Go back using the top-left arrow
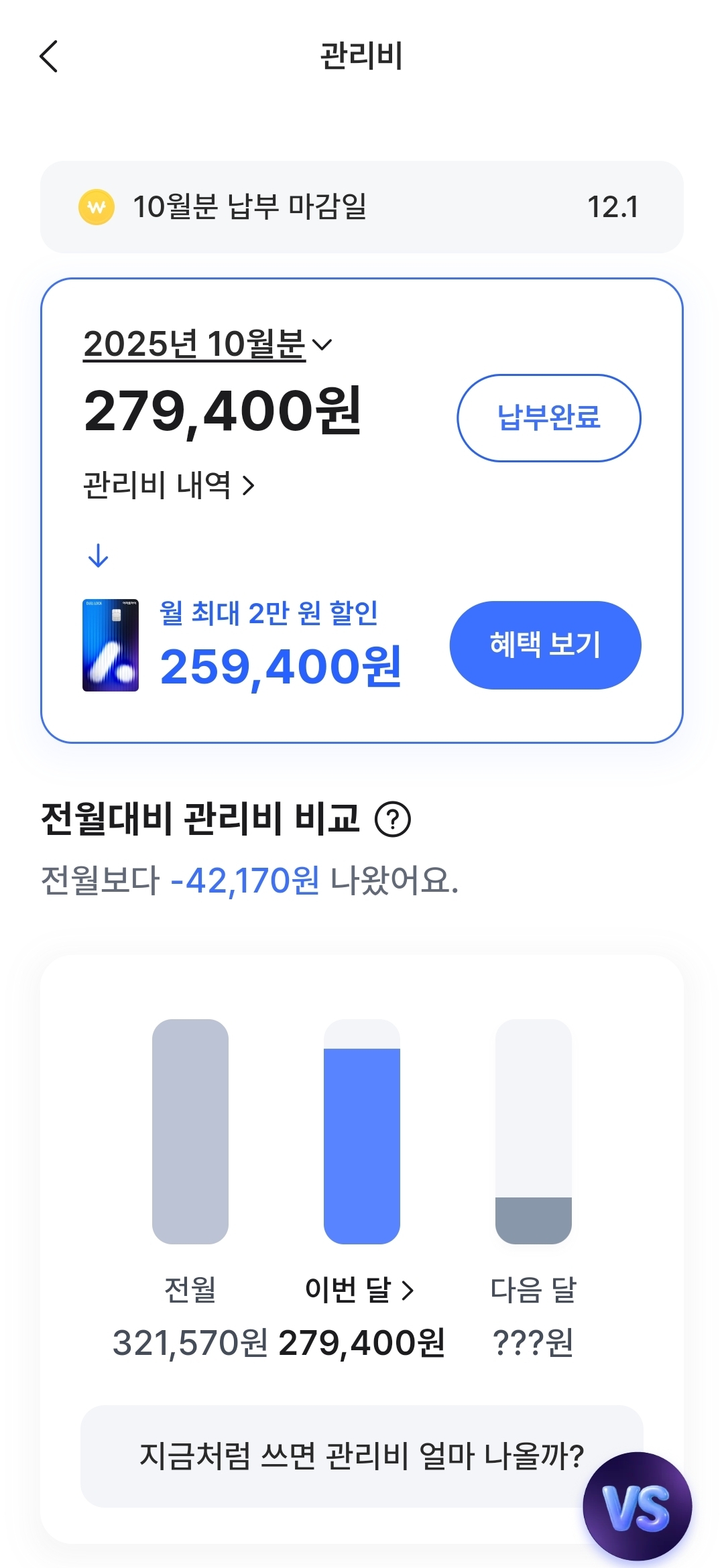This screenshot has height=1568, width=724. 49,56
